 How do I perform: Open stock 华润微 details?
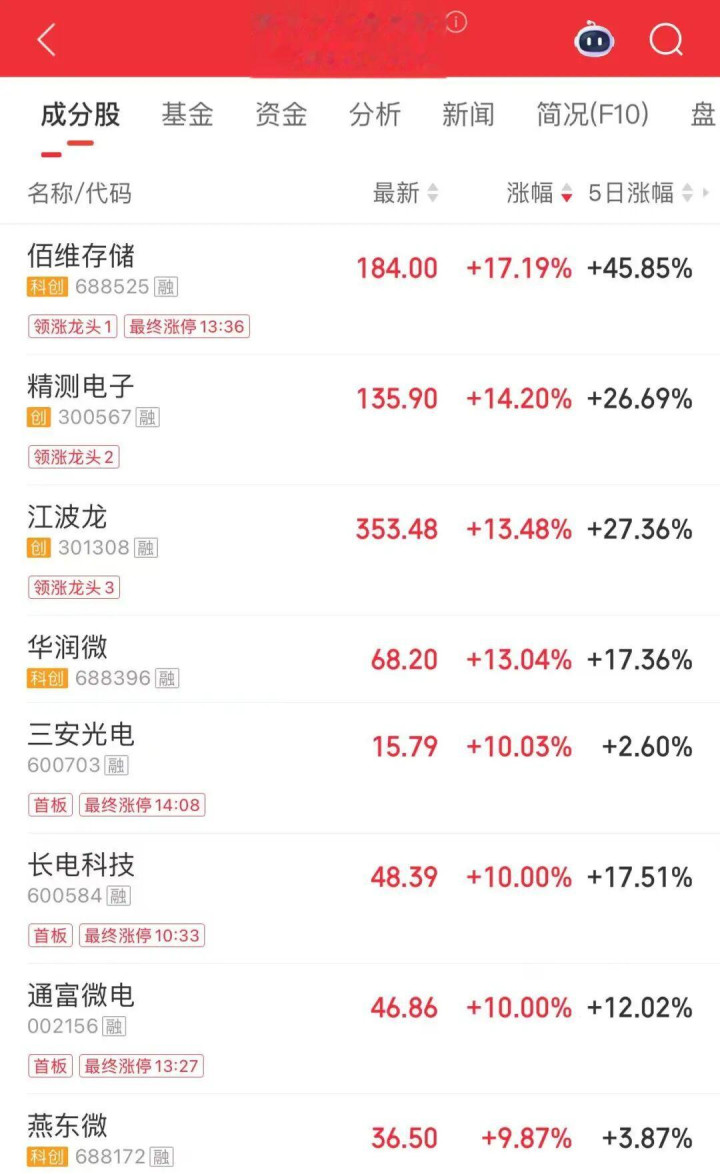point(67,647)
